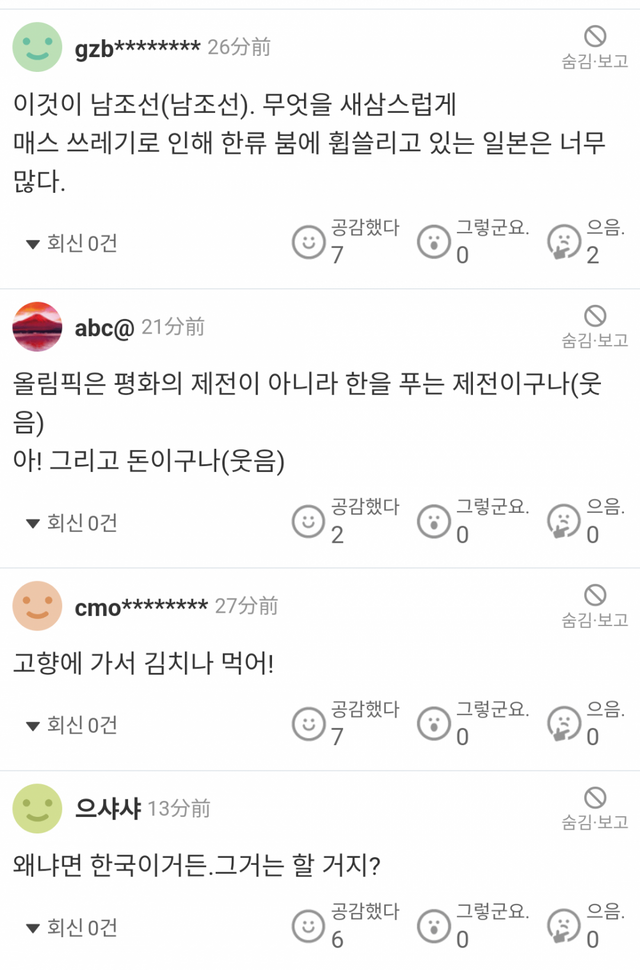640x970 pixels.
Task: Tap 공감했다 smiley on 으샤샤's comment
Action: click(x=308, y=927)
